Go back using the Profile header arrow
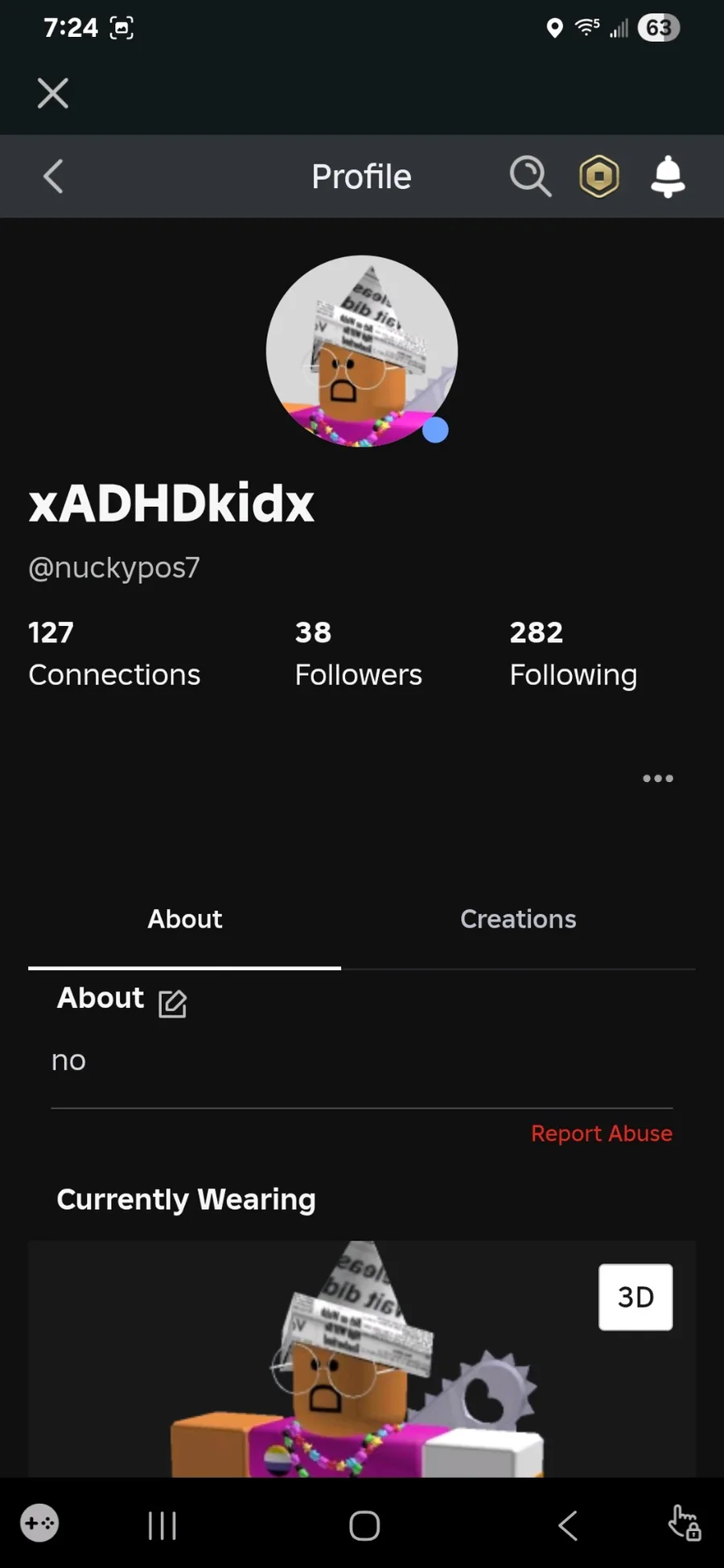724x1568 pixels. coord(53,176)
